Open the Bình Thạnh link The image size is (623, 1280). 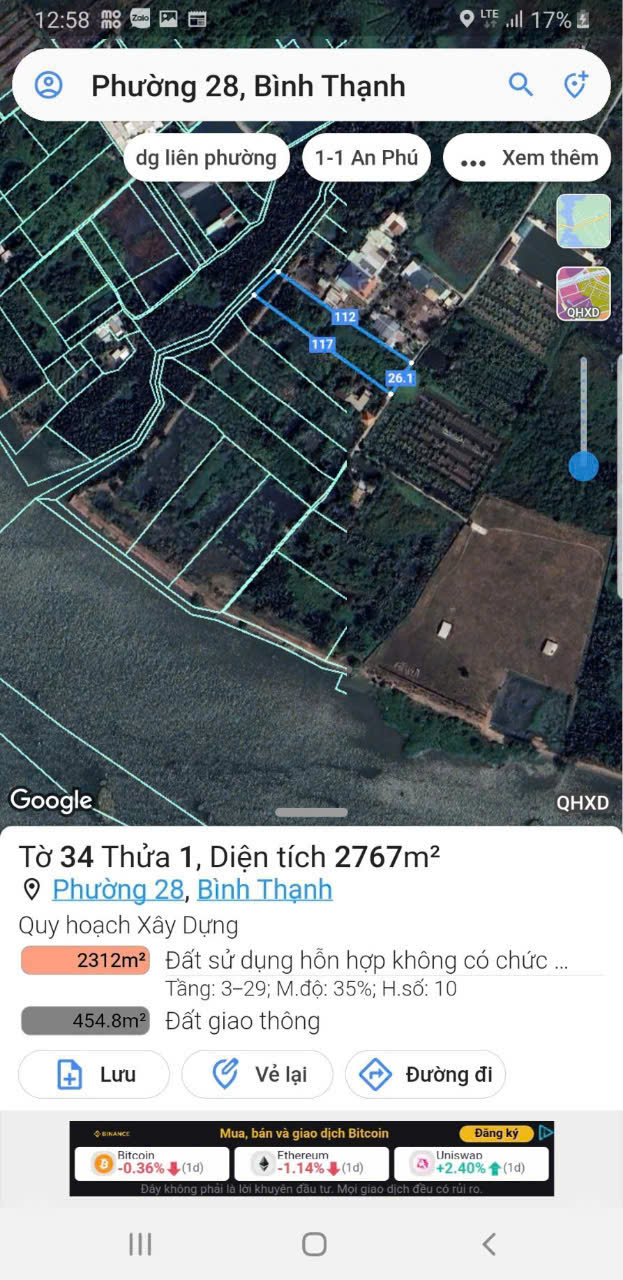[x=265, y=889]
